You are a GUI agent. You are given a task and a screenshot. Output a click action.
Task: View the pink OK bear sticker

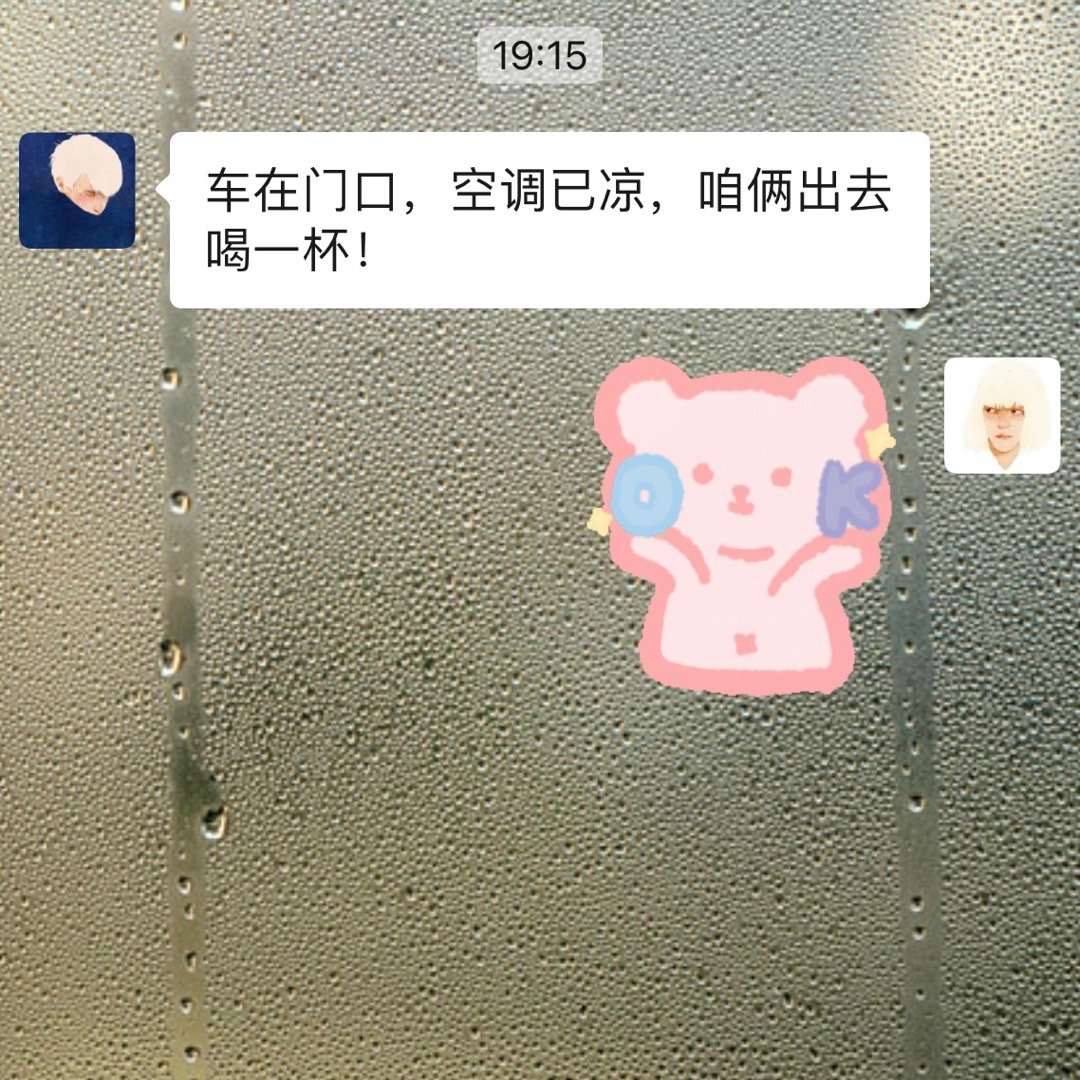[x=740, y=525]
